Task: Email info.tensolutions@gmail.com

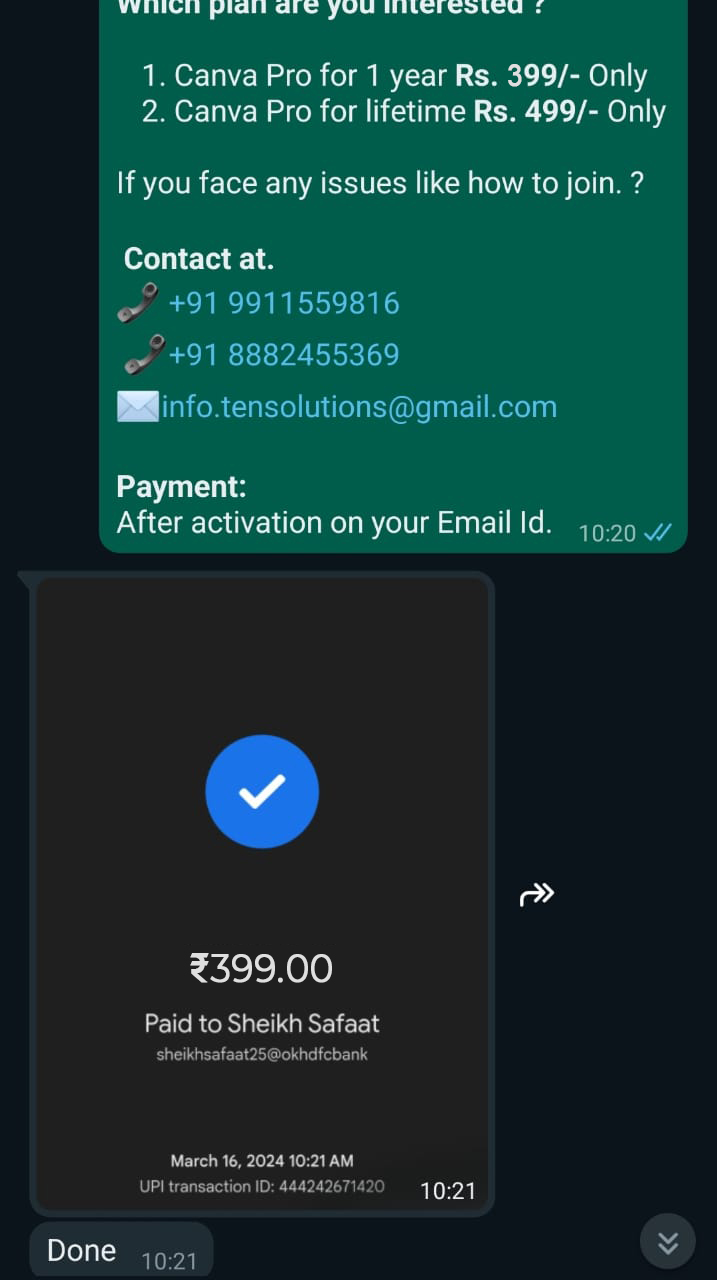Action: 359,407
